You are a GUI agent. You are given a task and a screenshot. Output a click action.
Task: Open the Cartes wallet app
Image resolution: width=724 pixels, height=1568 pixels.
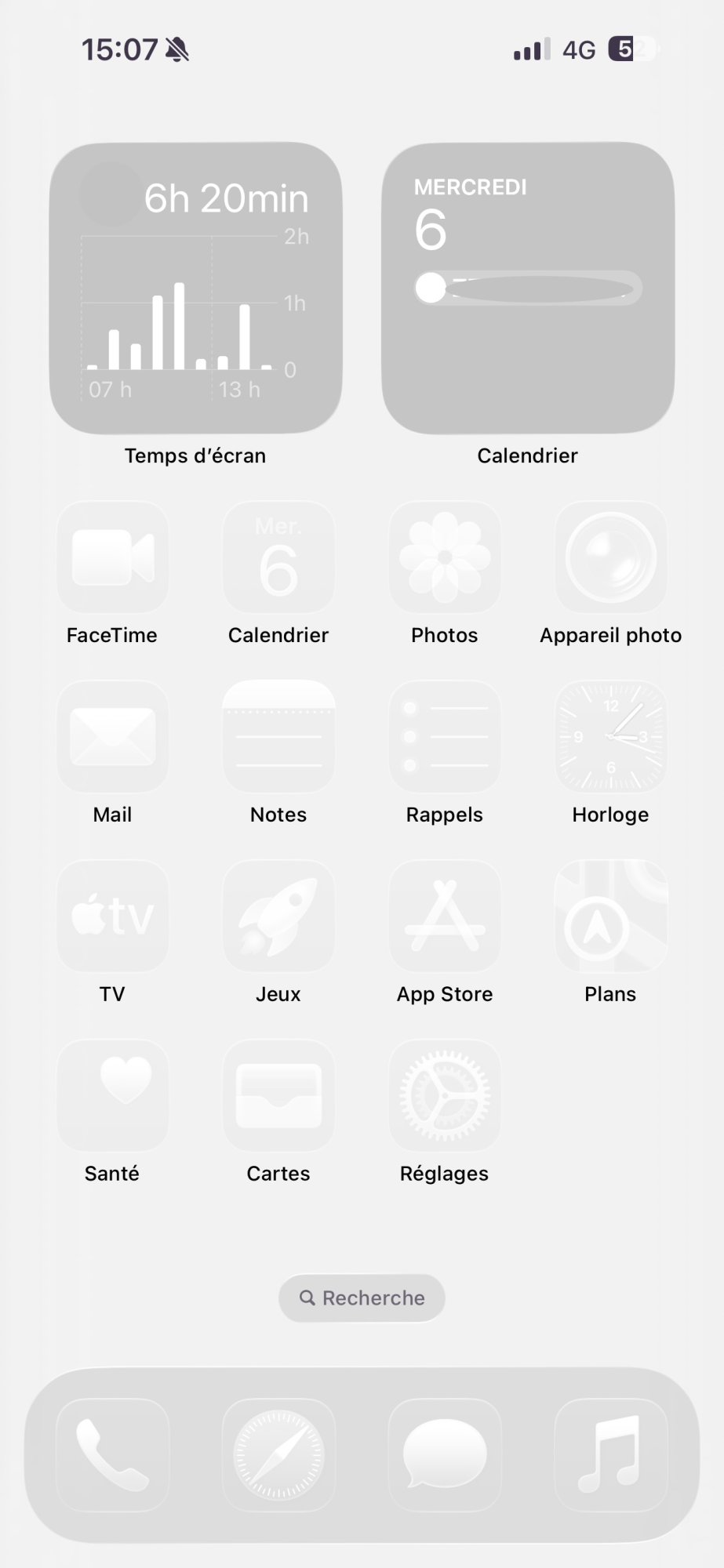pos(278,1096)
